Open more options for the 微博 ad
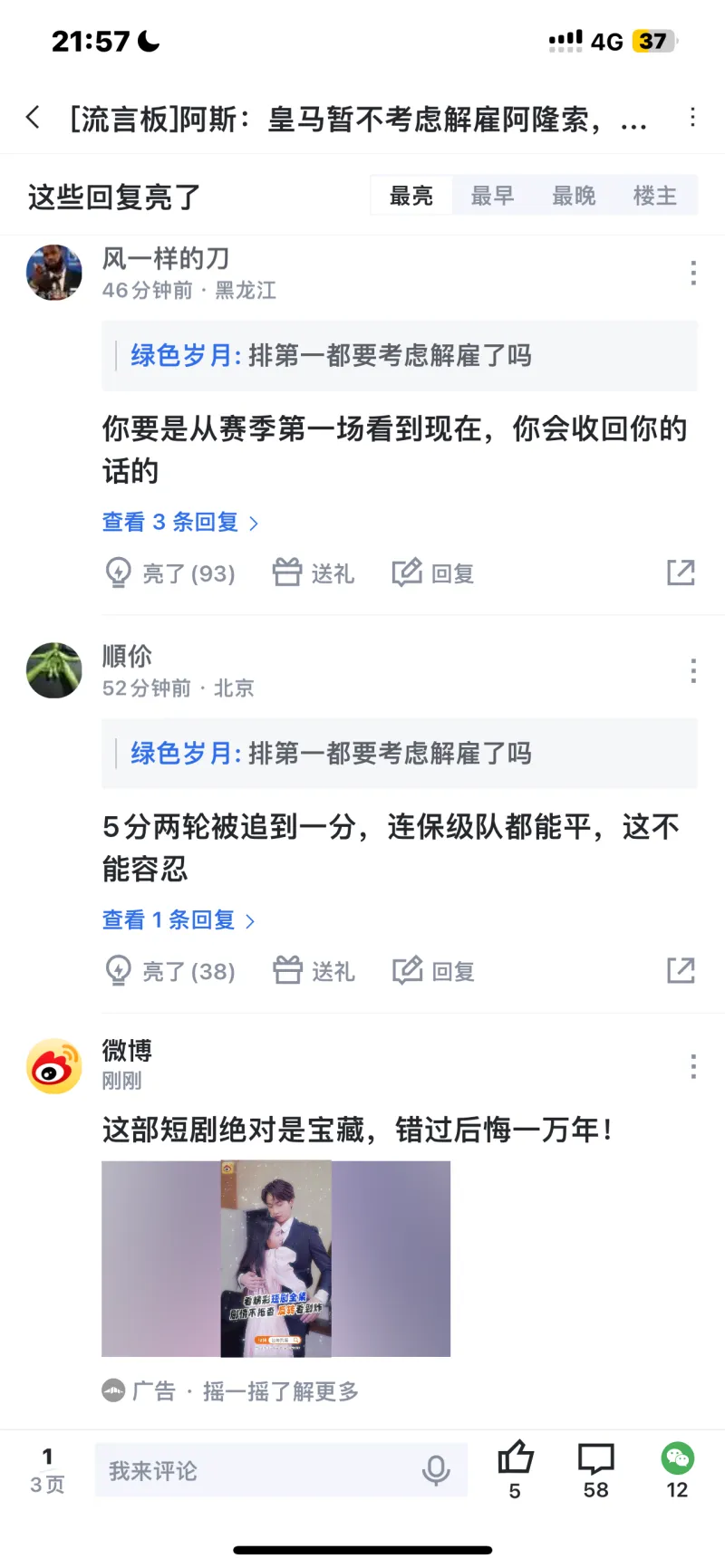The image size is (725, 1568). coord(693,1066)
